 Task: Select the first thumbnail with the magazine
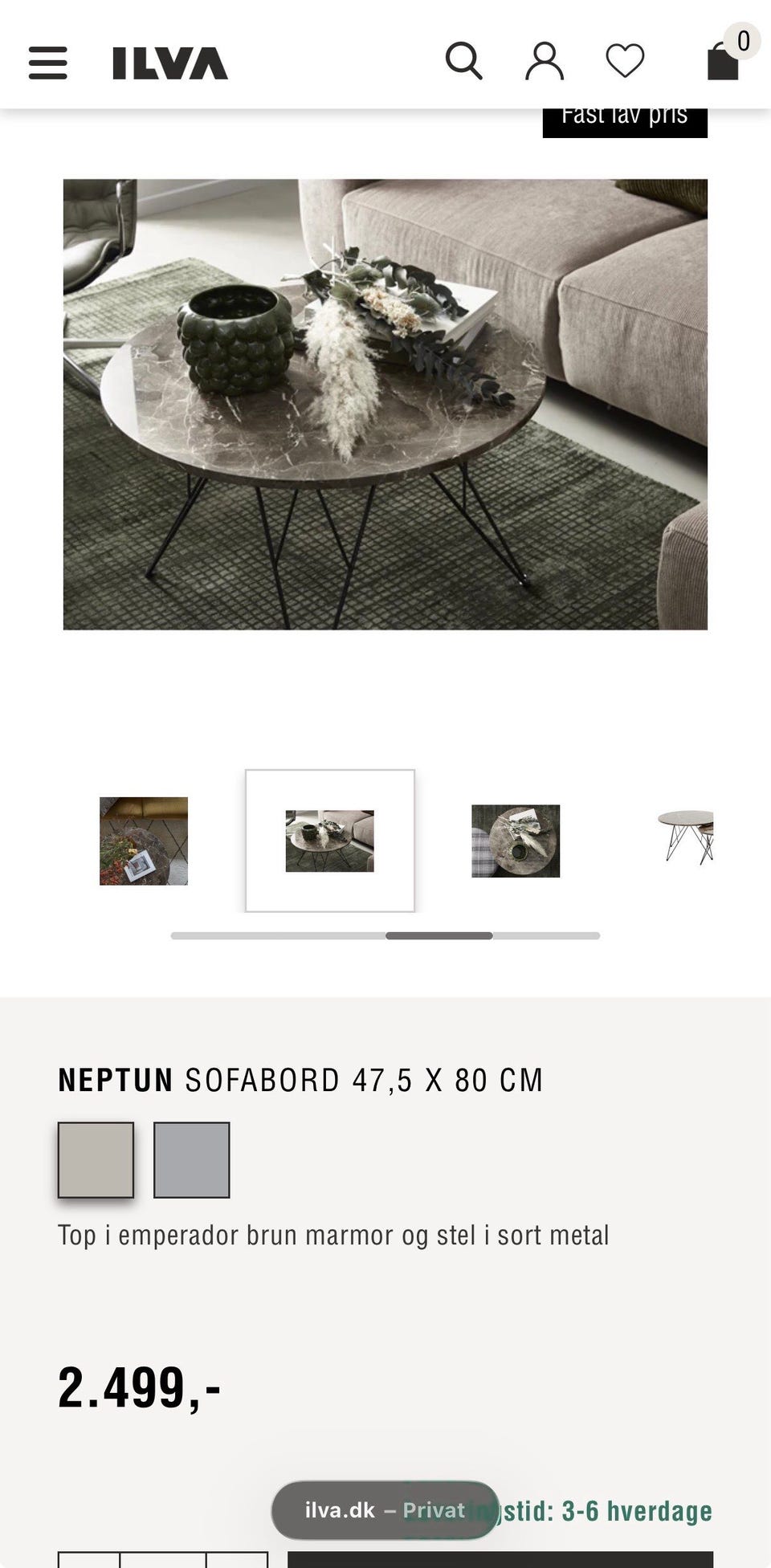pos(144,841)
